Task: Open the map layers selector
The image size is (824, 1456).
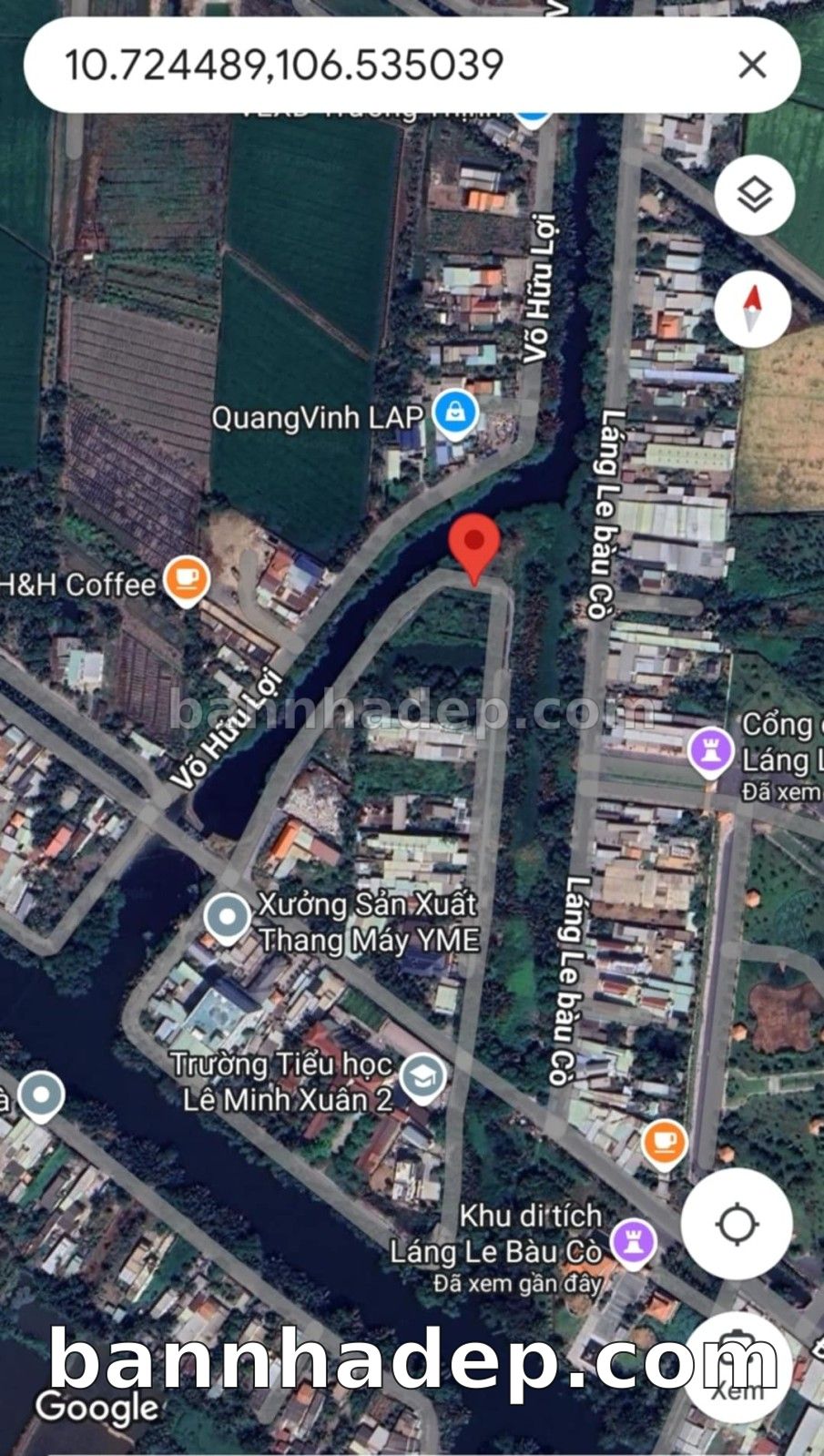Action: (754, 194)
